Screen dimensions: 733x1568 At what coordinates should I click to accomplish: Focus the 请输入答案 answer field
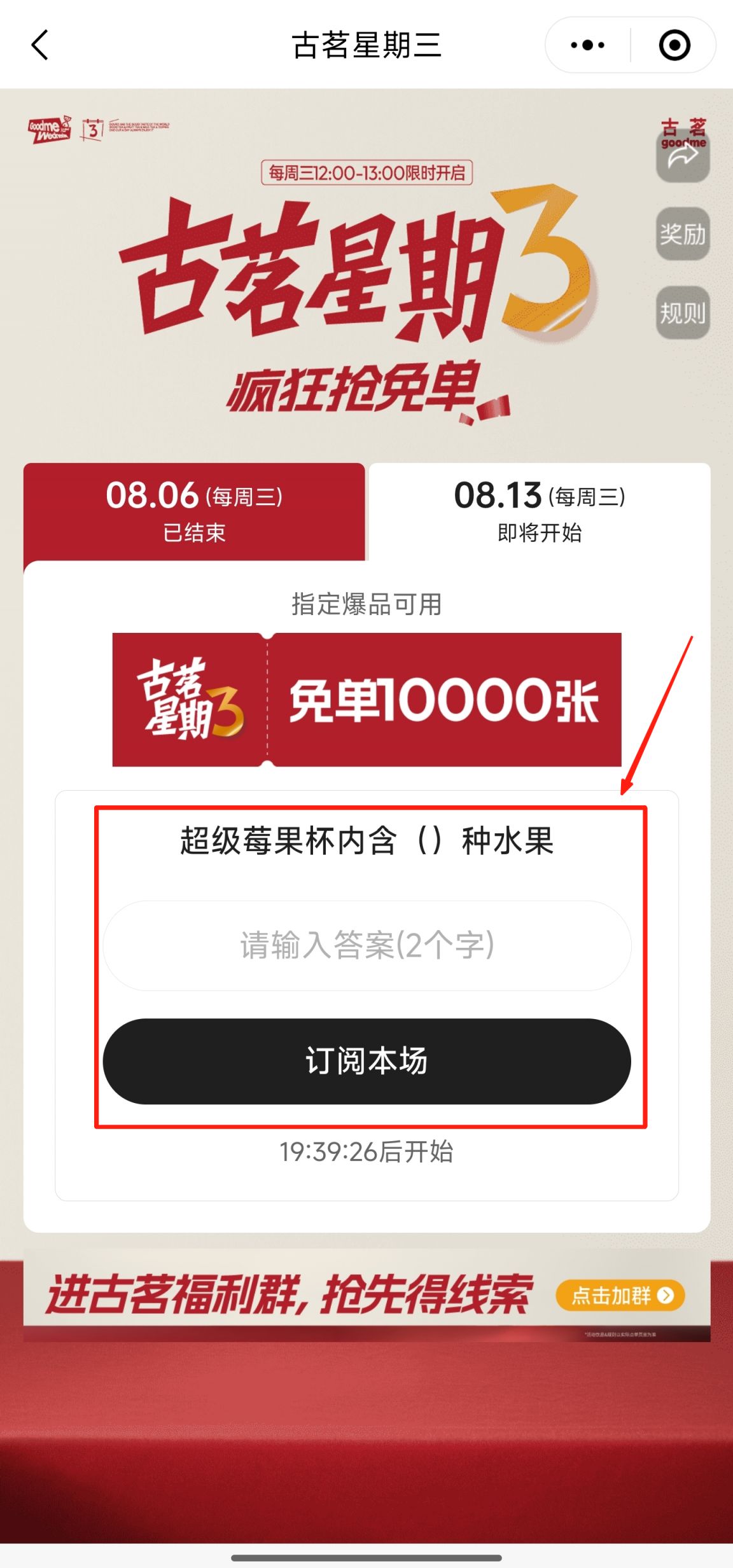pos(366,945)
